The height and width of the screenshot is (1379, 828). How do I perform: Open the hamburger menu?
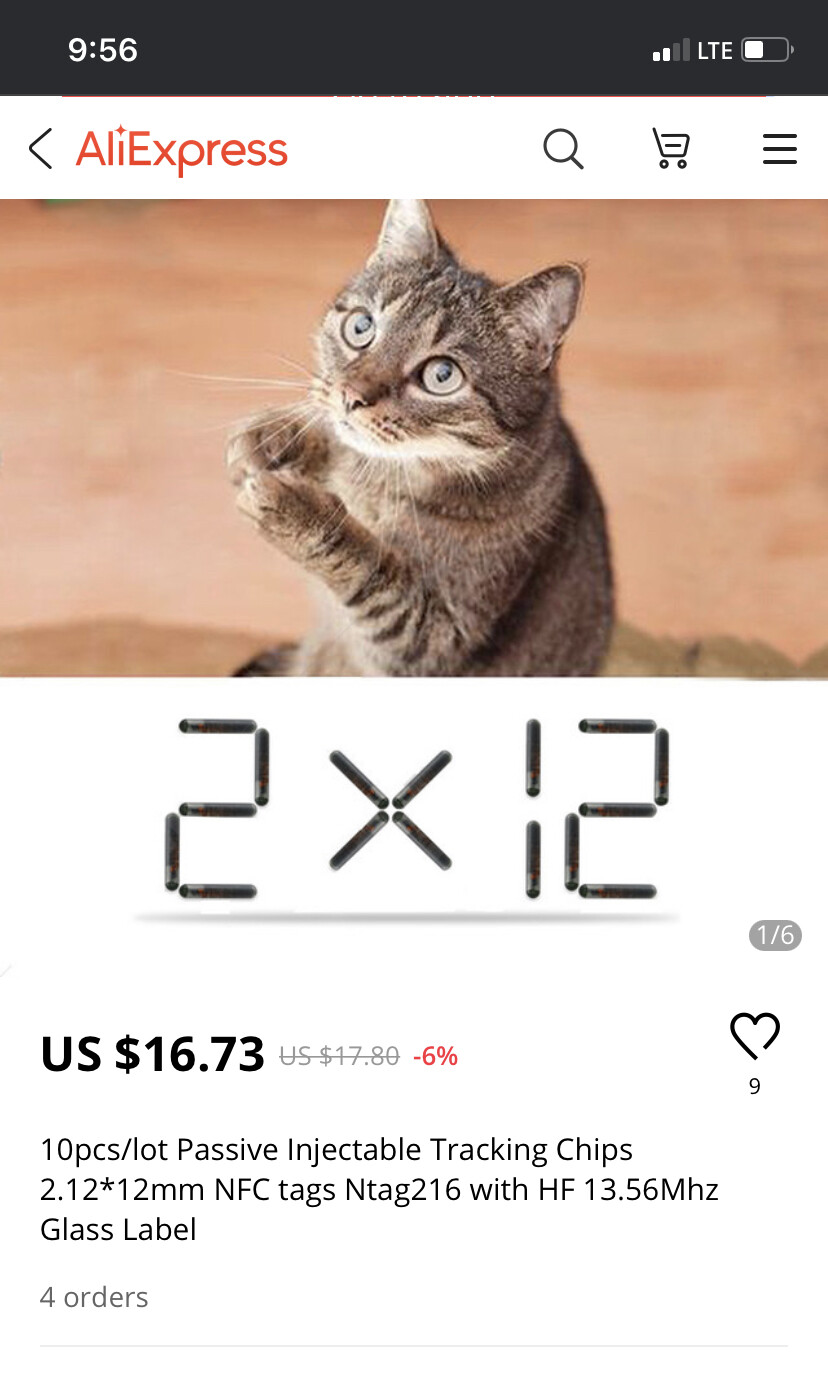coord(779,149)
